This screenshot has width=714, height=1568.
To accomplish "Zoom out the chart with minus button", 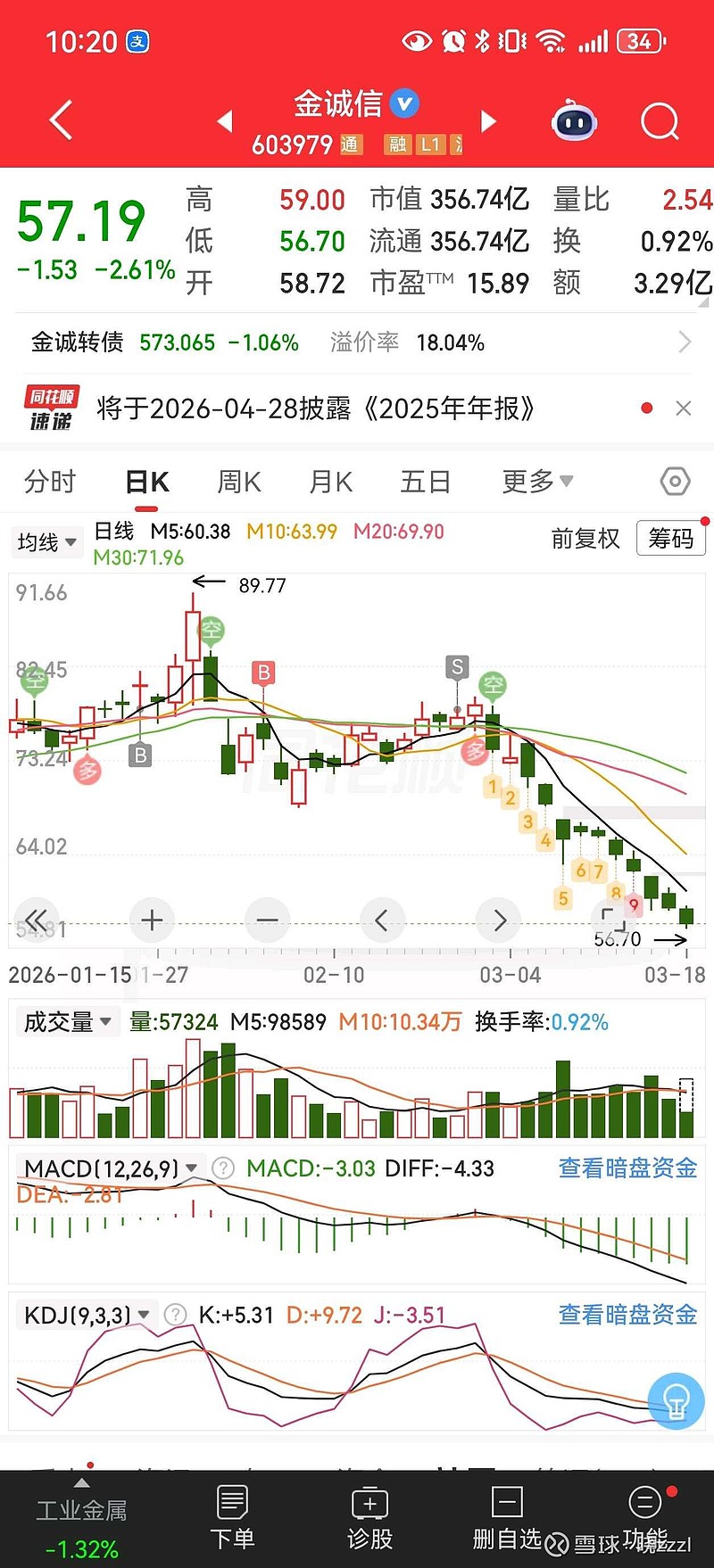I will (x=267, y=920).
